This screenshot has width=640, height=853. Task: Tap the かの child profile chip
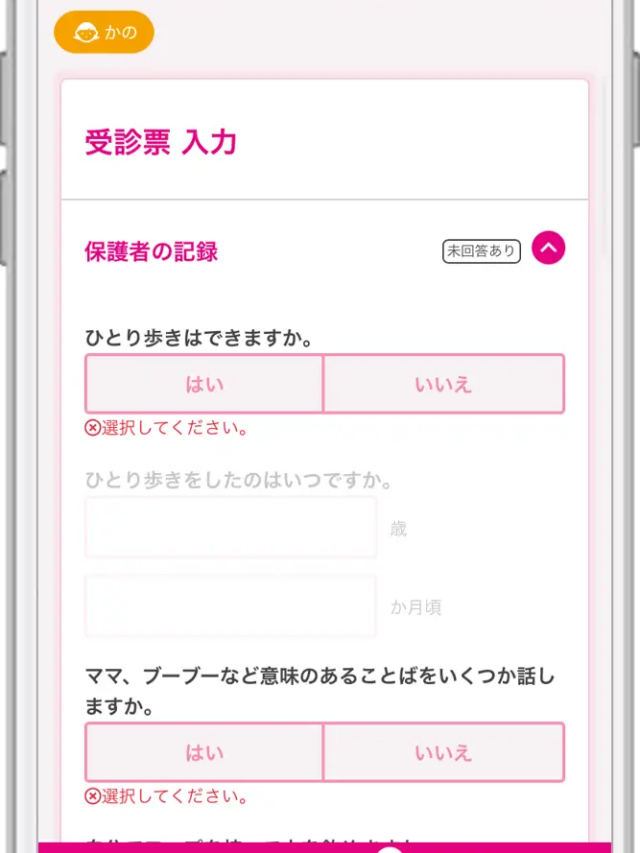[x=104, y=32]
